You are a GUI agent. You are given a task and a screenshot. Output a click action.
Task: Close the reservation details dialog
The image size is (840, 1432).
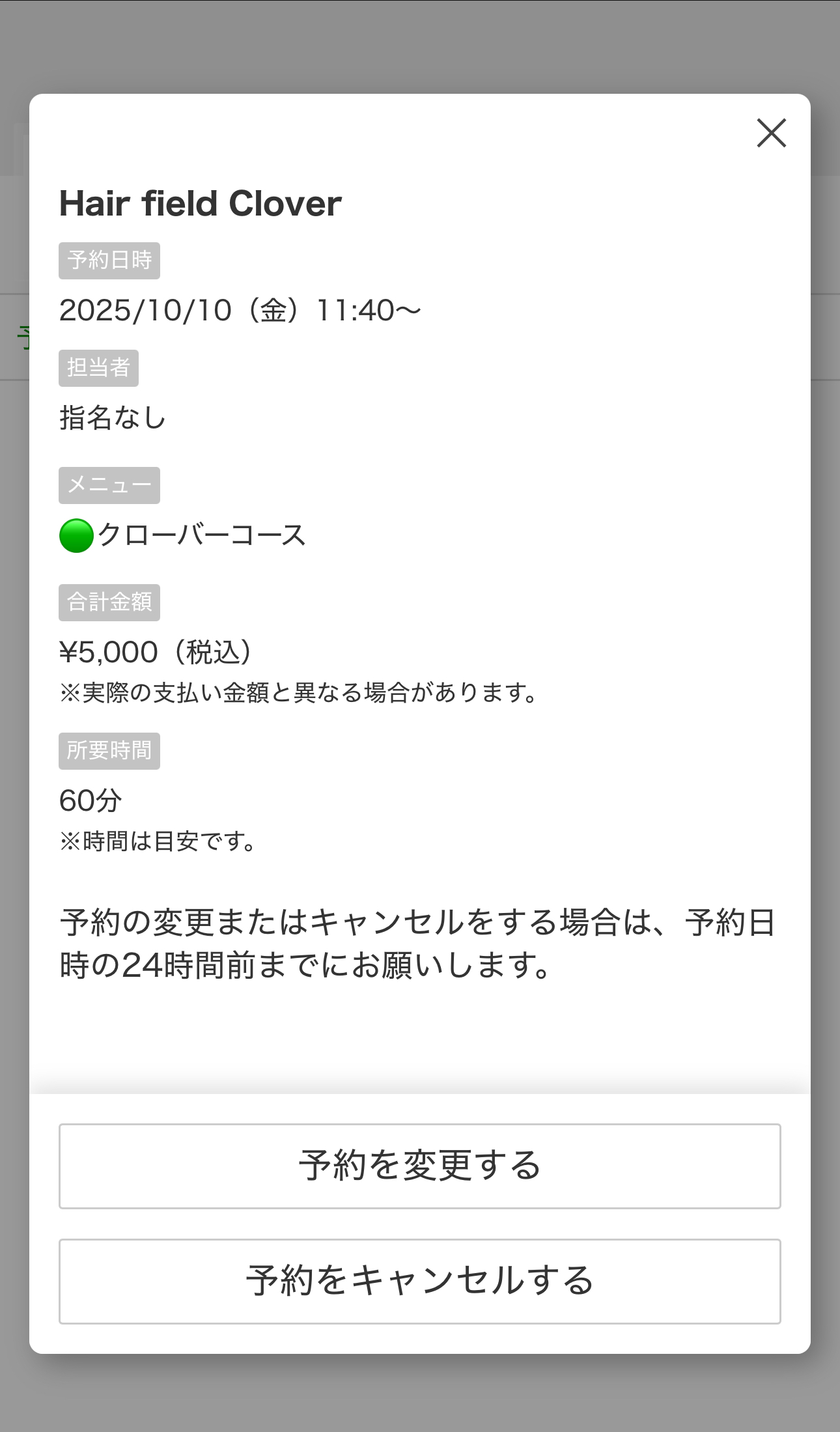click(x=772, y=133)
